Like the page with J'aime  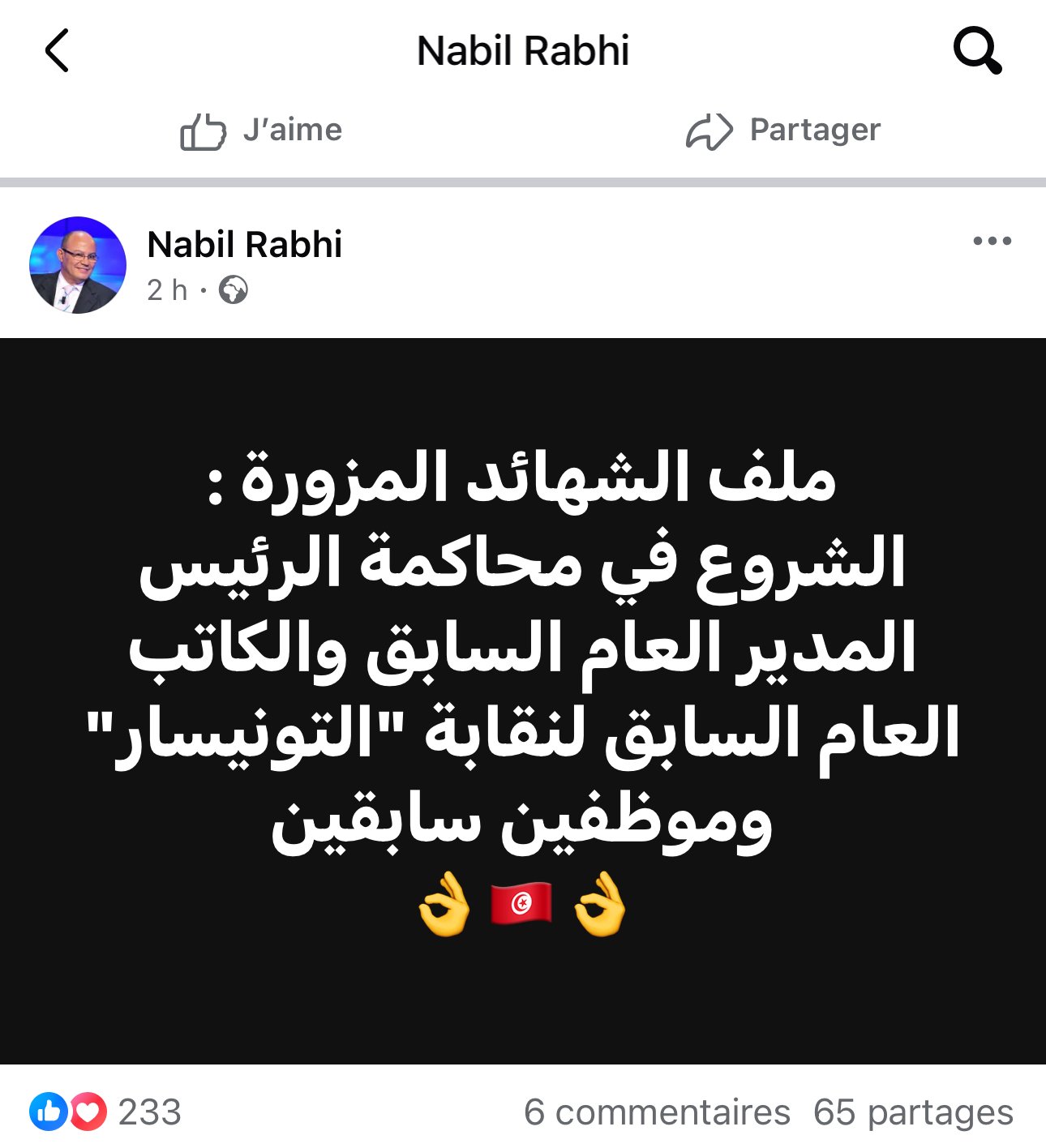pyautogui.click(x=261, y=131)
